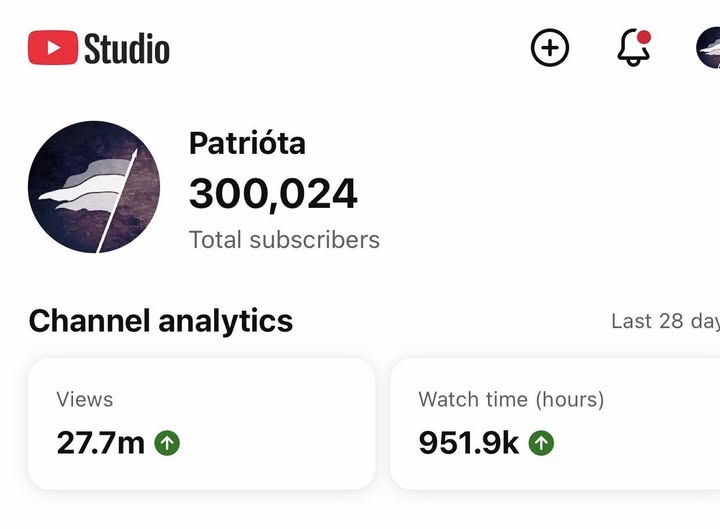This screenshot has height=529, width=720.
Task: Open the account avatar menu
Action: pos(708,48)
